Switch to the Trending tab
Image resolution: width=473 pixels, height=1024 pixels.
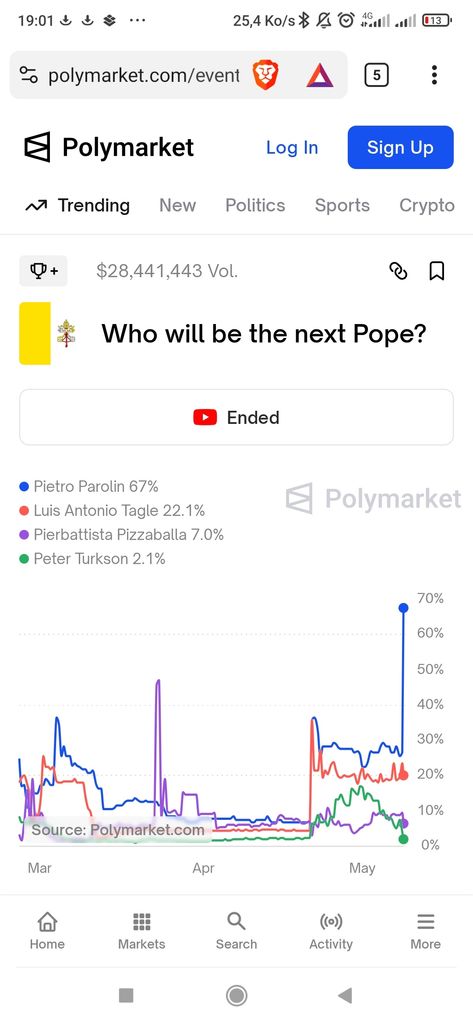(x=78, y=205)
